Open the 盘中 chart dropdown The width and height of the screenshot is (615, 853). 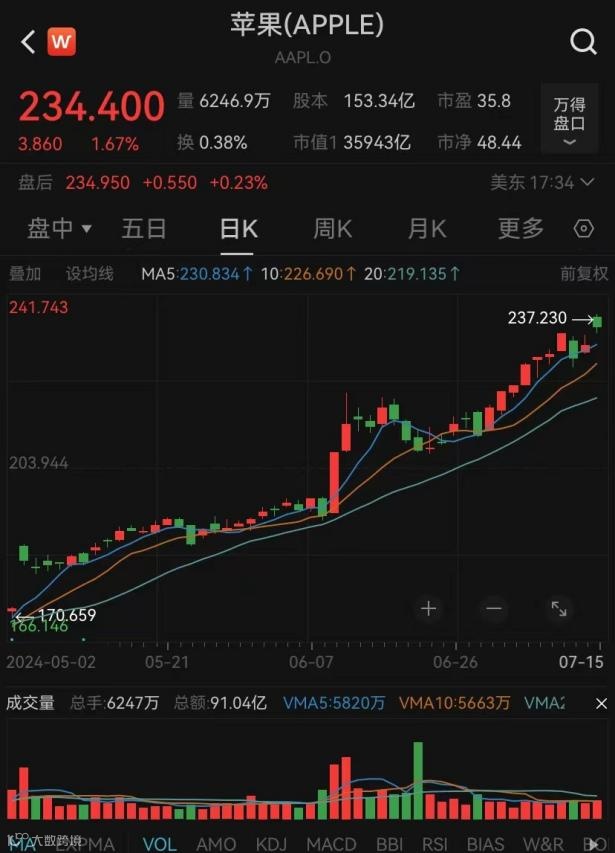pos(59,229)
